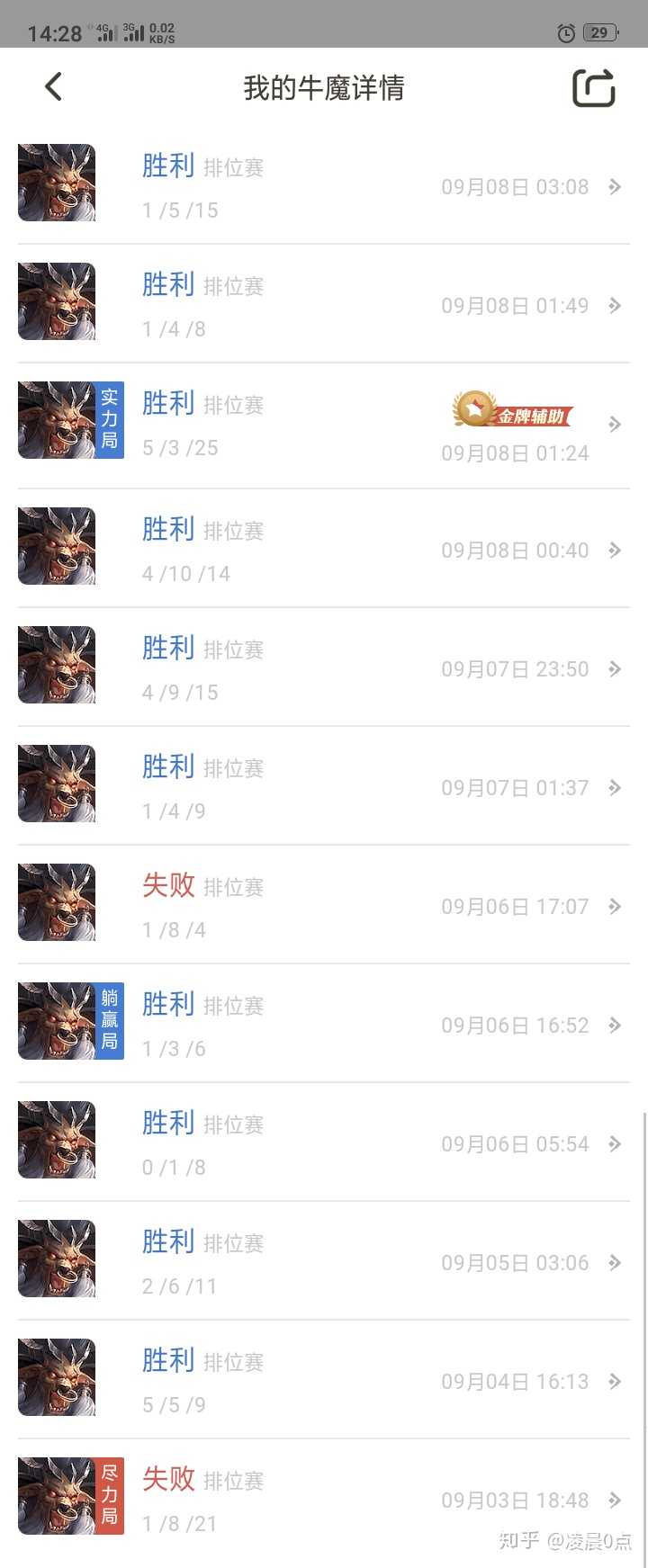Open the 躺赢局 match from 09月06日 16:52
This screenshot has height=1568, width=648.
point(324,1025)
